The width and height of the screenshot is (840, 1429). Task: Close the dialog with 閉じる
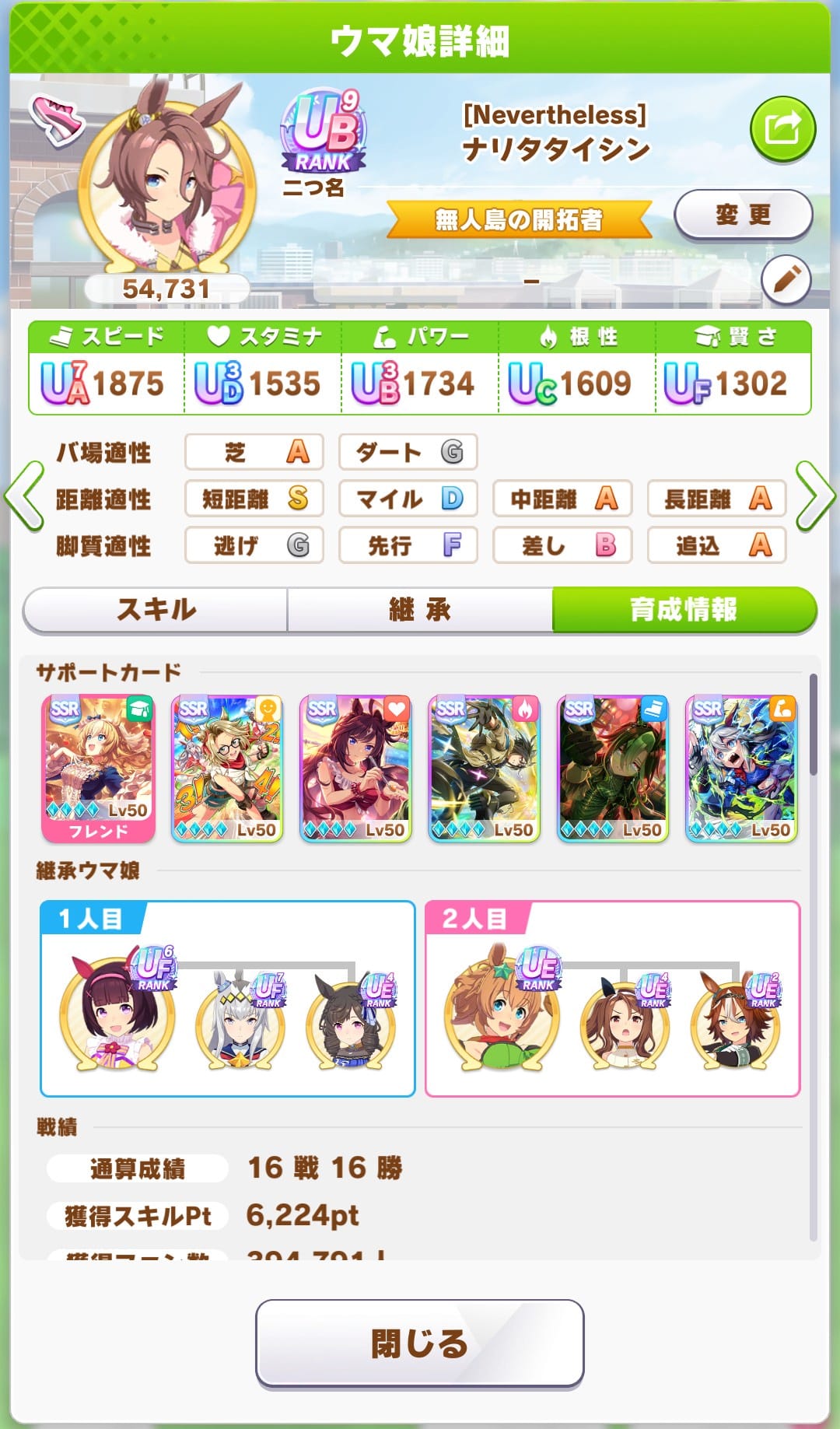(x=419, y=1343)
